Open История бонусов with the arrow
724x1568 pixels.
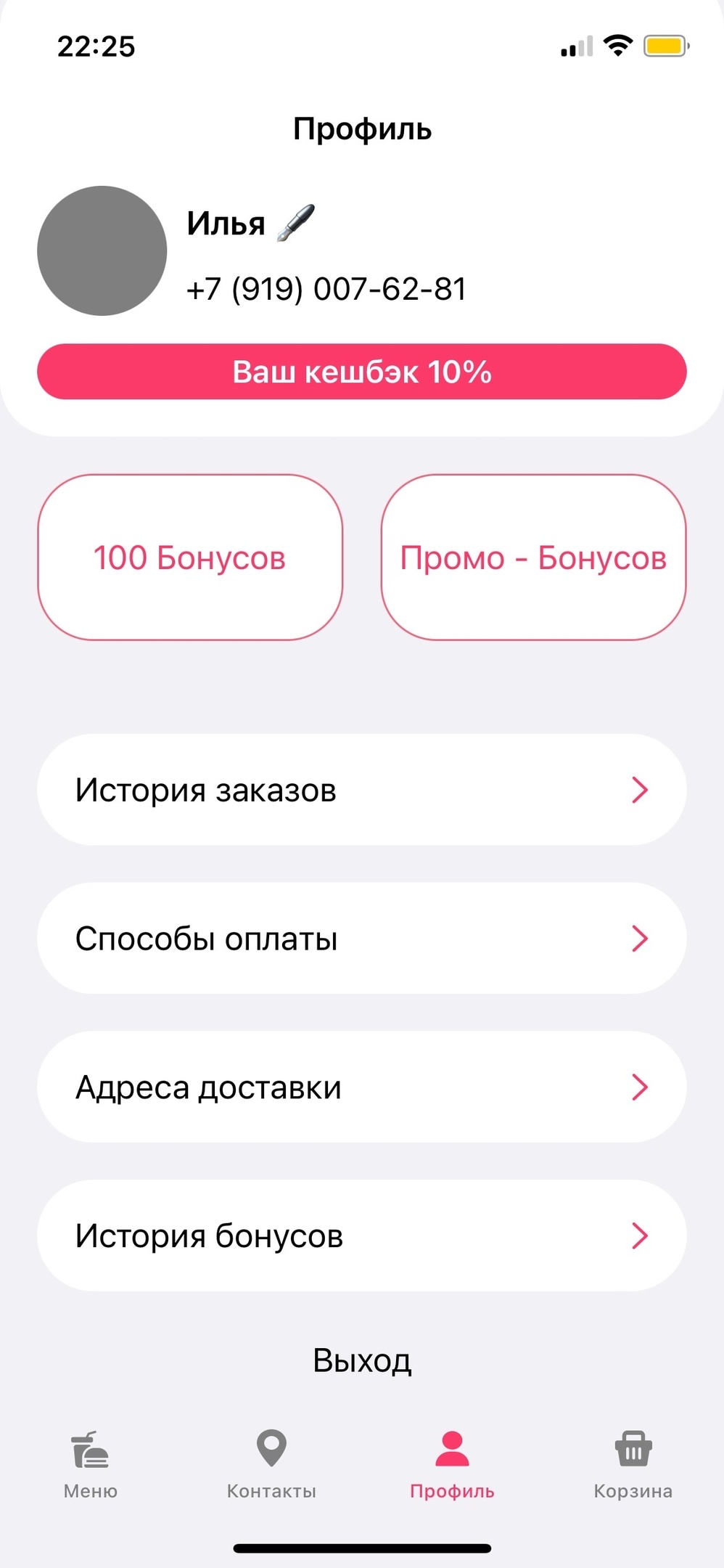(639, 1235)
